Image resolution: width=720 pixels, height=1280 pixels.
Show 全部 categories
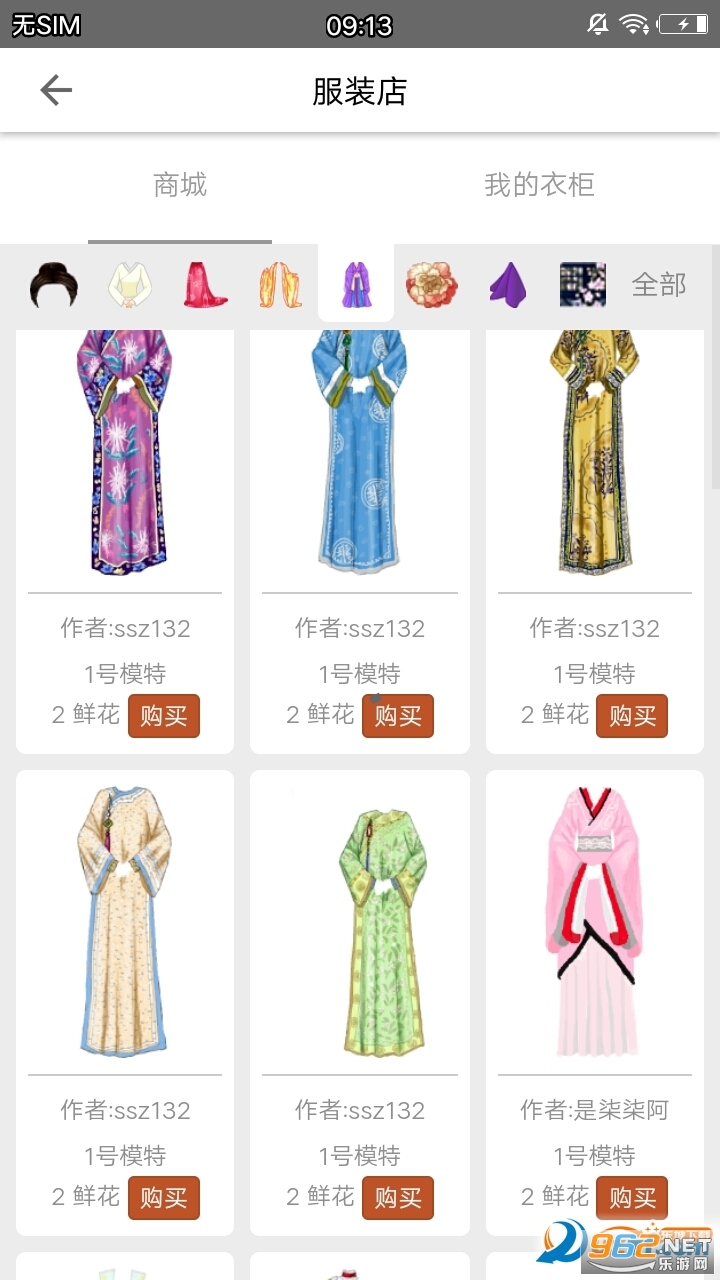pyautogui.click(x=659, y=285)
